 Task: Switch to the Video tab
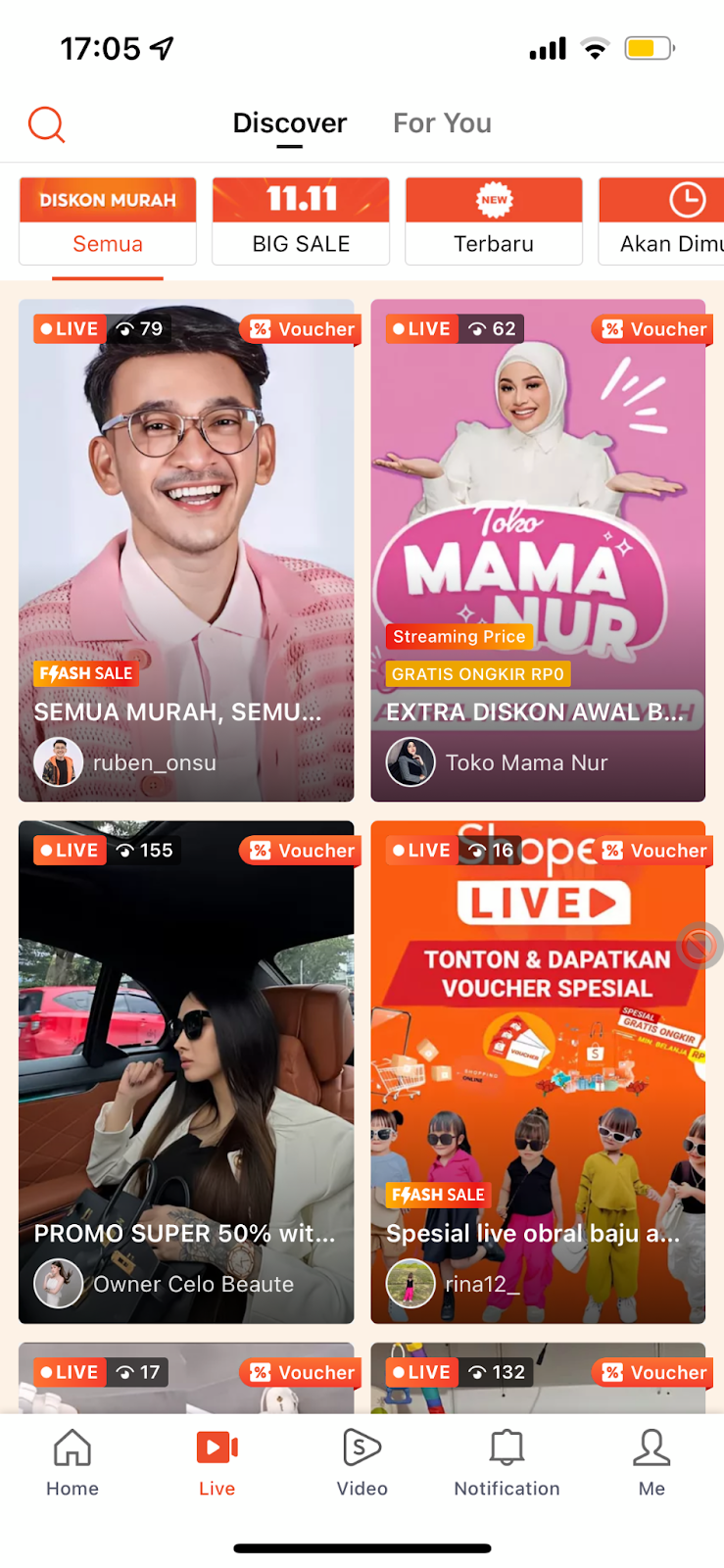pyautogui.click(x=362, y=1462)
